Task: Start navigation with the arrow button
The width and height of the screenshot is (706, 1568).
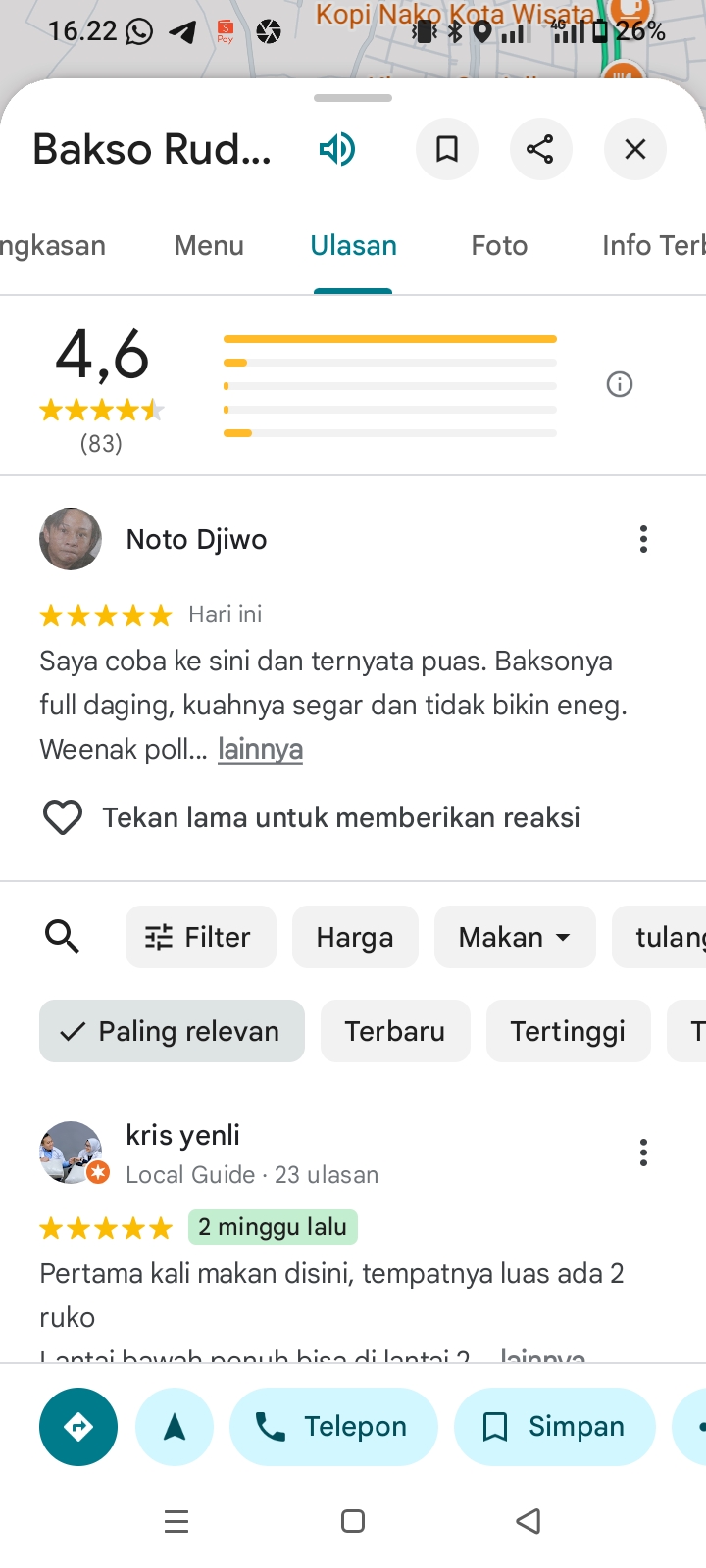Action: point(175,1427)
